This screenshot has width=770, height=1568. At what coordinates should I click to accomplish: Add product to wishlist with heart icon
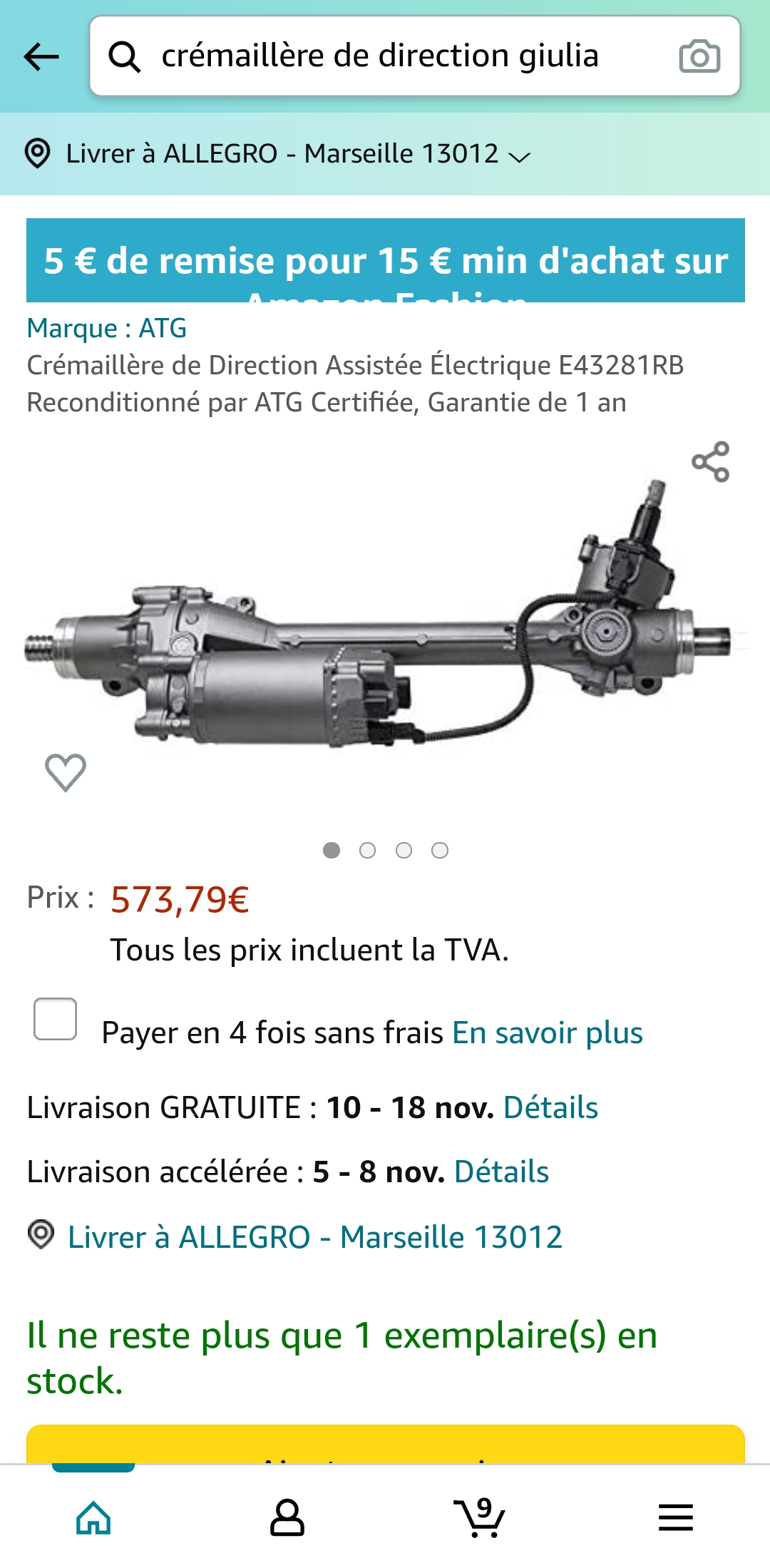coord(66,772)
